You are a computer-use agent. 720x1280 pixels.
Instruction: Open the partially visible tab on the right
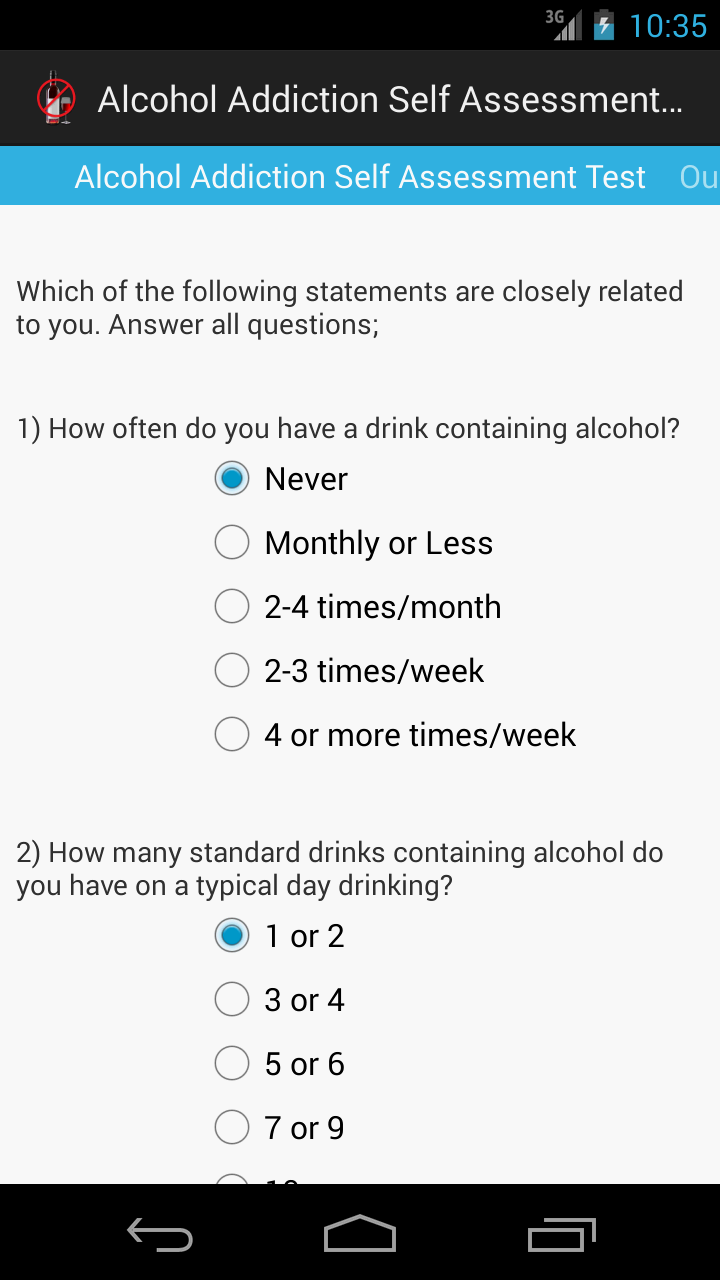point(705,176)
